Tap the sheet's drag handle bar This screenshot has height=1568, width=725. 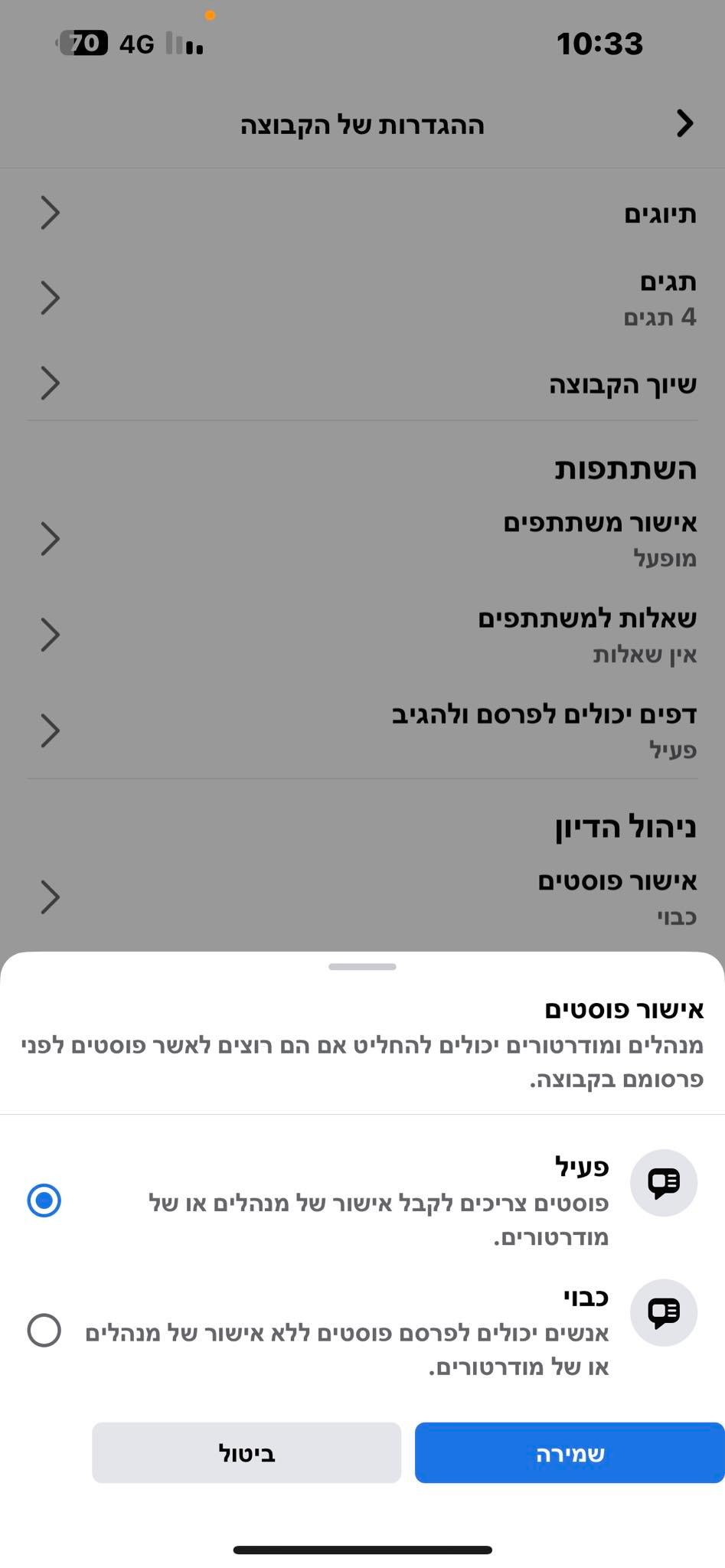pos(362,966)
